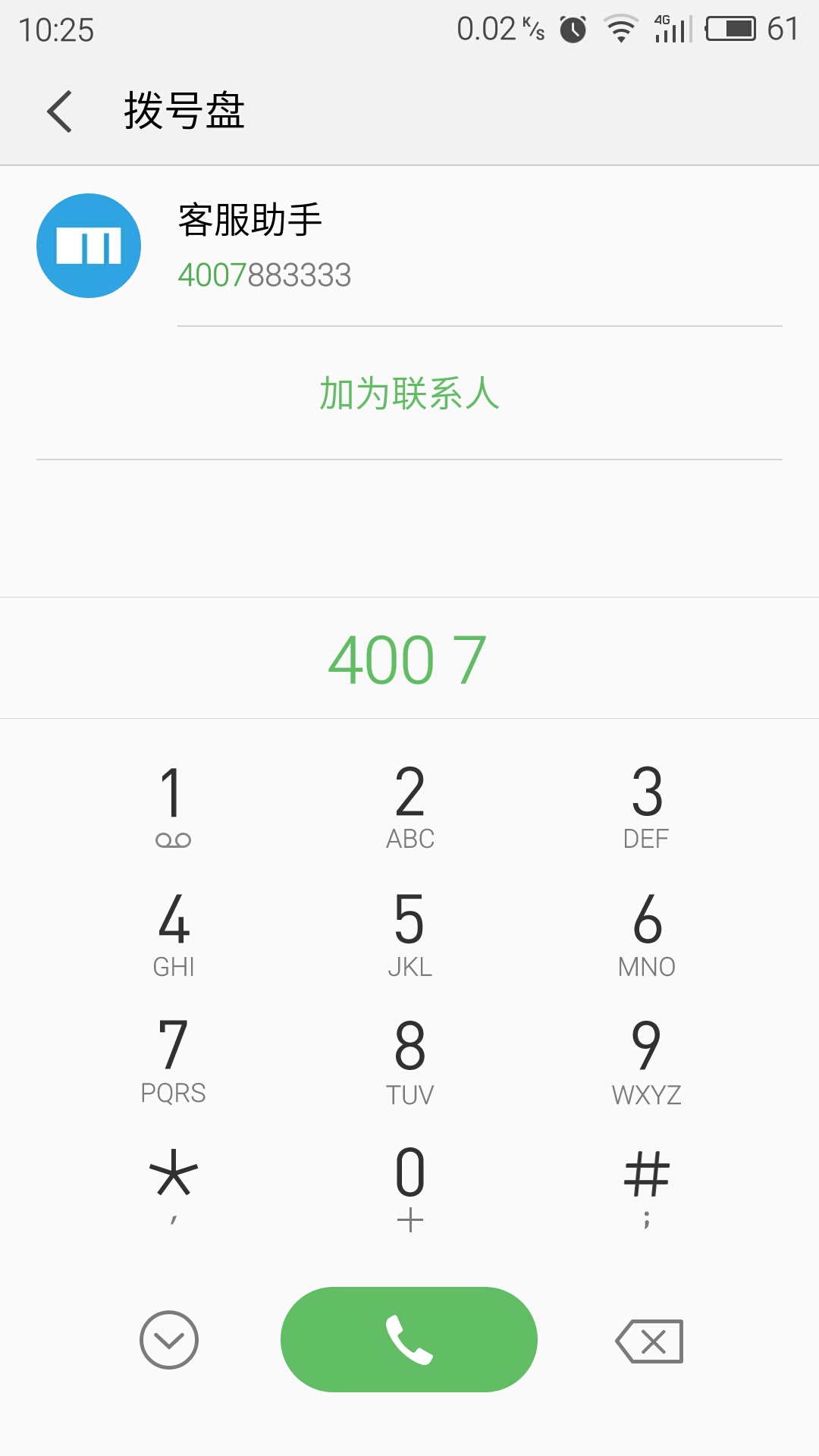
Task: Tap the 3 DEF key
Action: tap(647, 807)
